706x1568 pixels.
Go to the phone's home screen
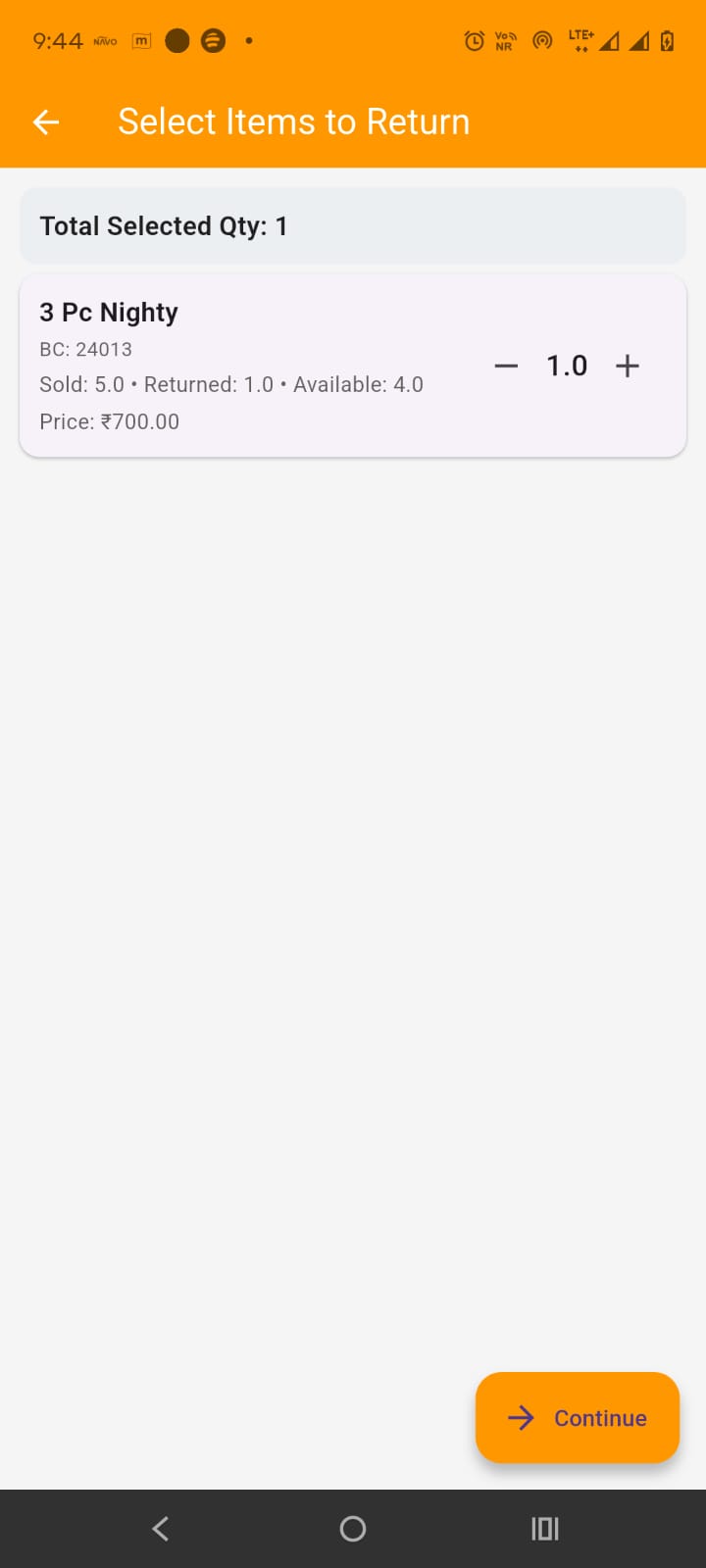pos(353,1529)
